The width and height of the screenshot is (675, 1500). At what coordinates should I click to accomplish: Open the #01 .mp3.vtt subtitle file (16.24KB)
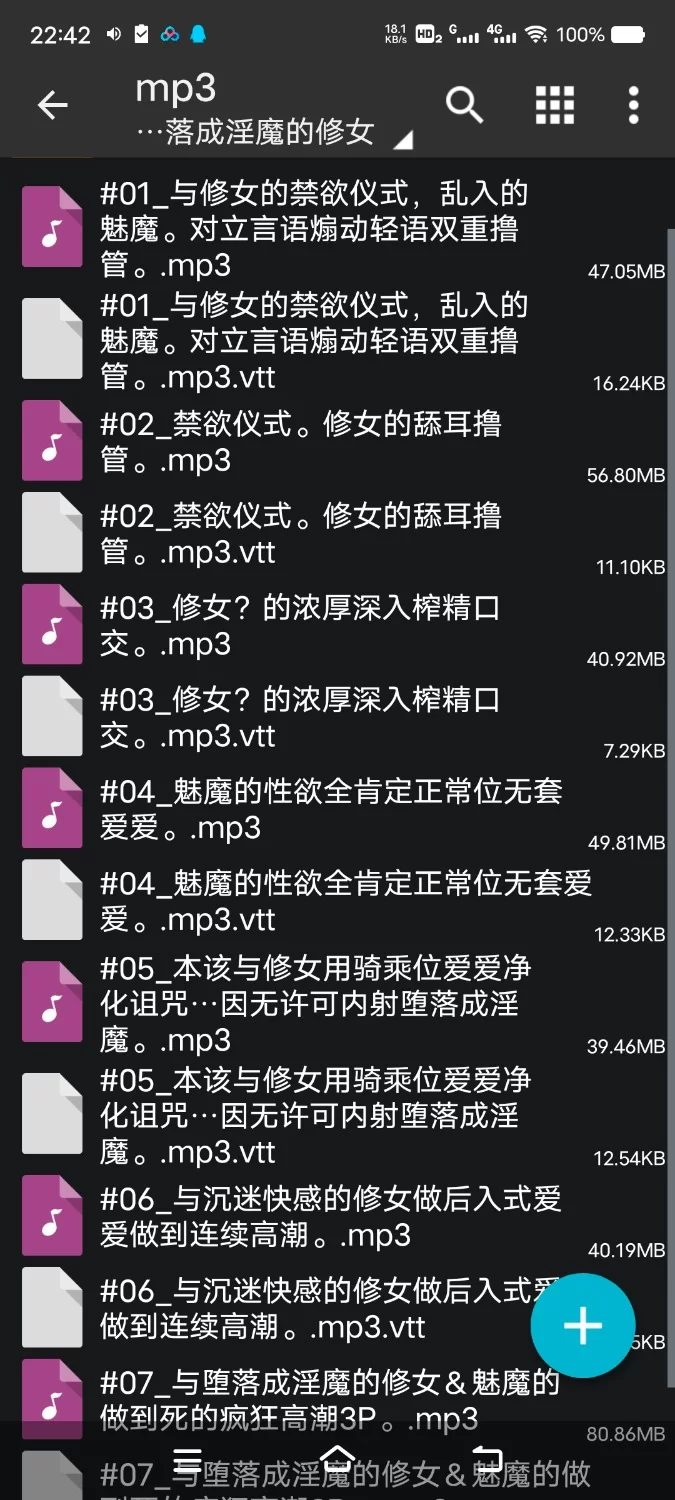click(310, 342)
